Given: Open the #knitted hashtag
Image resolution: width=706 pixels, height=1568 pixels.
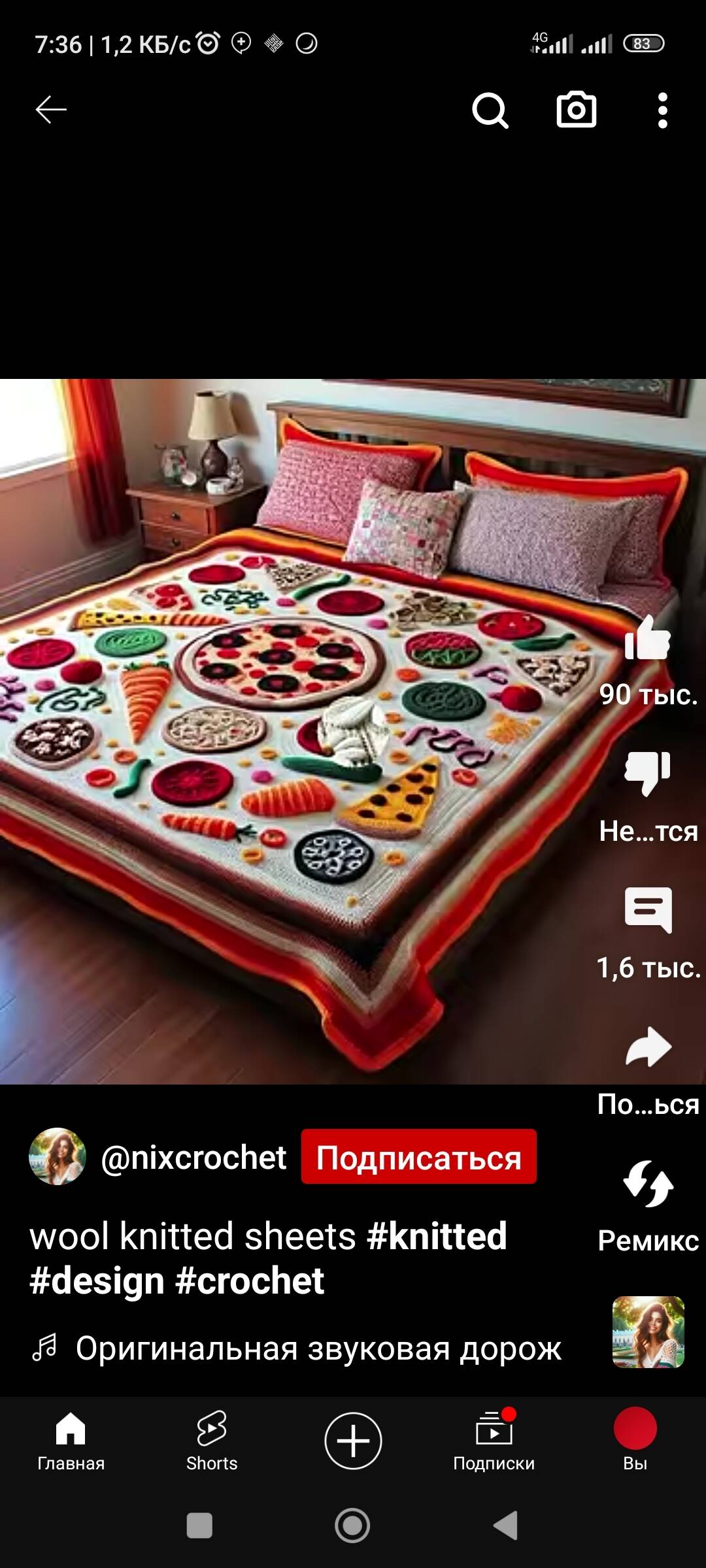Looking at the screenshot, I should tap(437, 1236).
